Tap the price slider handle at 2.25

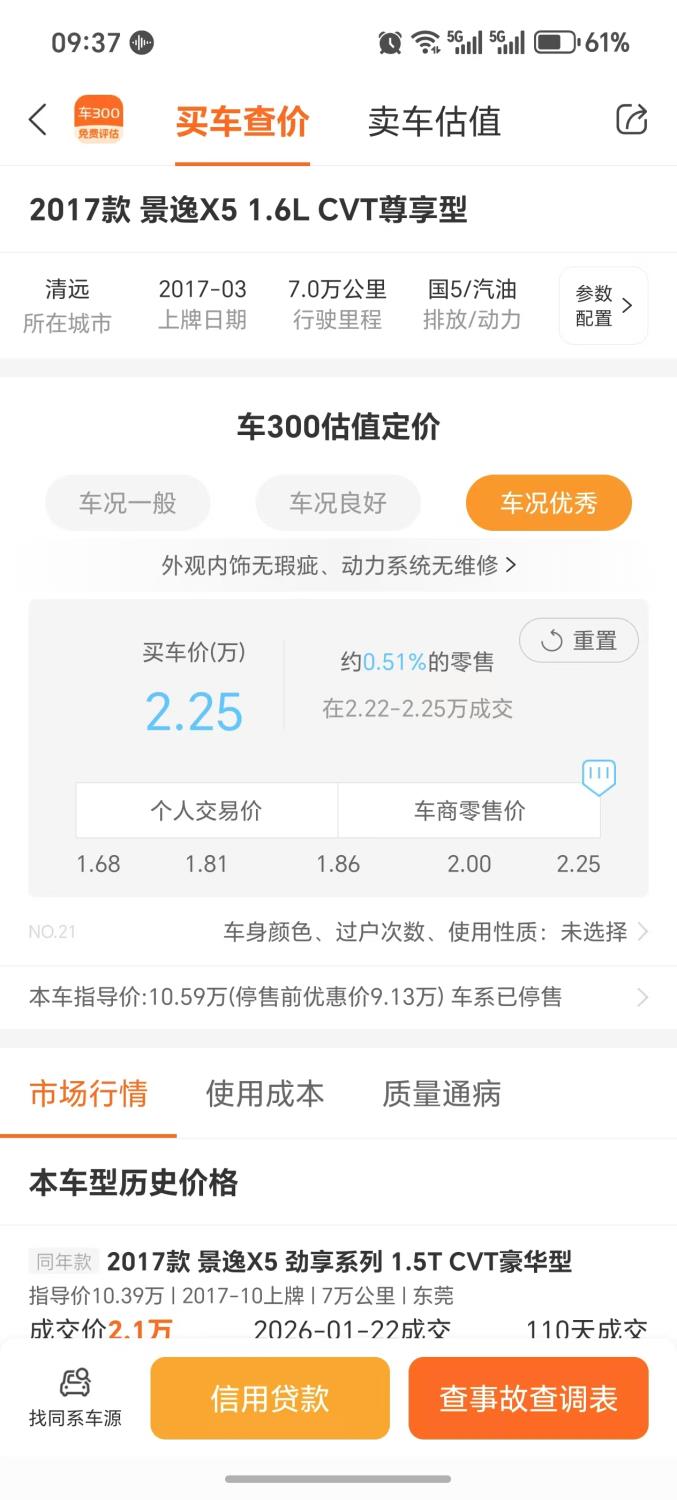click(598, 777)
